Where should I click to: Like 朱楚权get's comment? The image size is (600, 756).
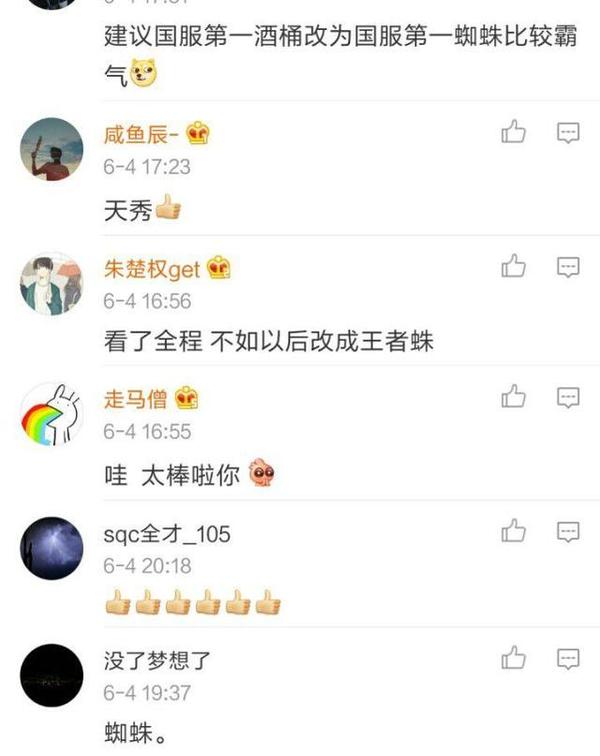pyautogui.click(x=513, y=266)
